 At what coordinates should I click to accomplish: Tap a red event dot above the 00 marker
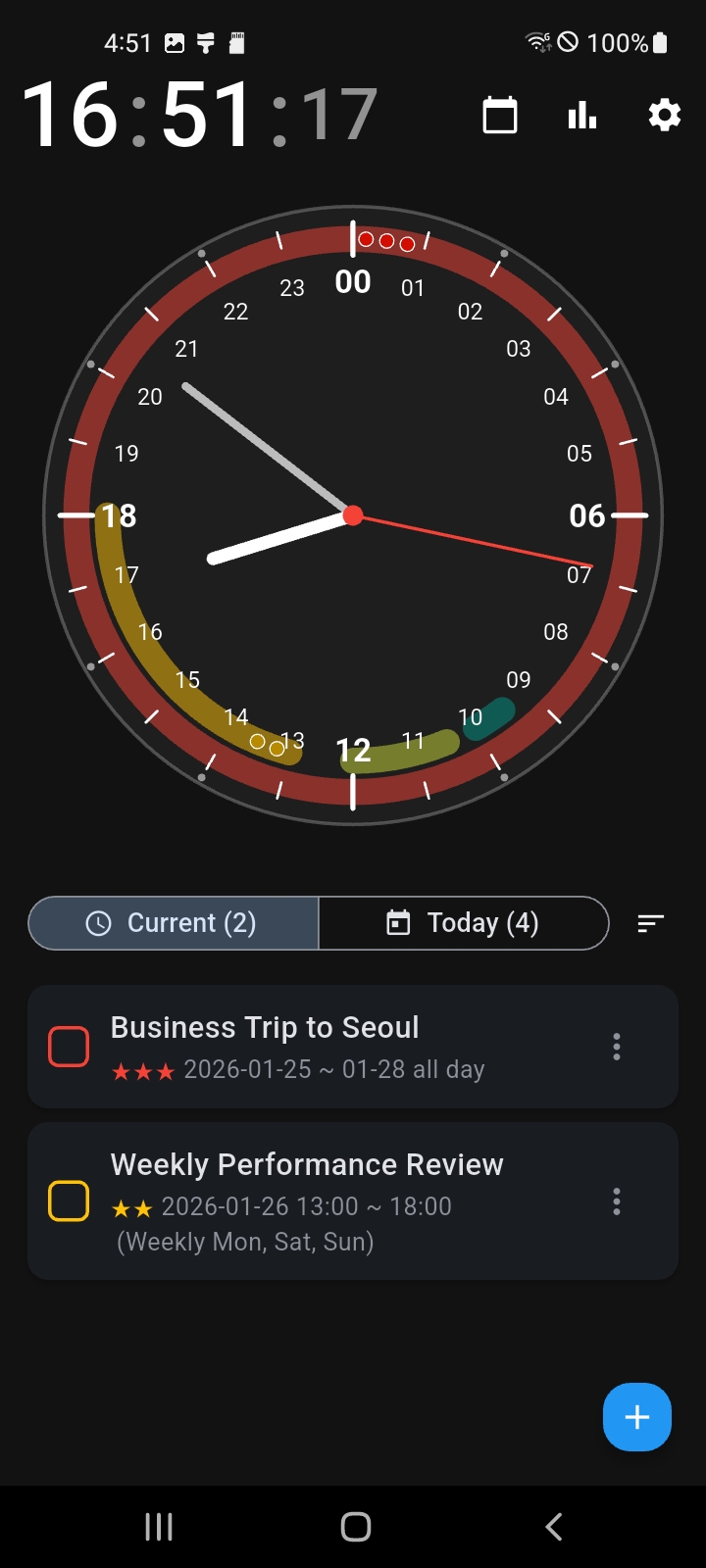385,241
